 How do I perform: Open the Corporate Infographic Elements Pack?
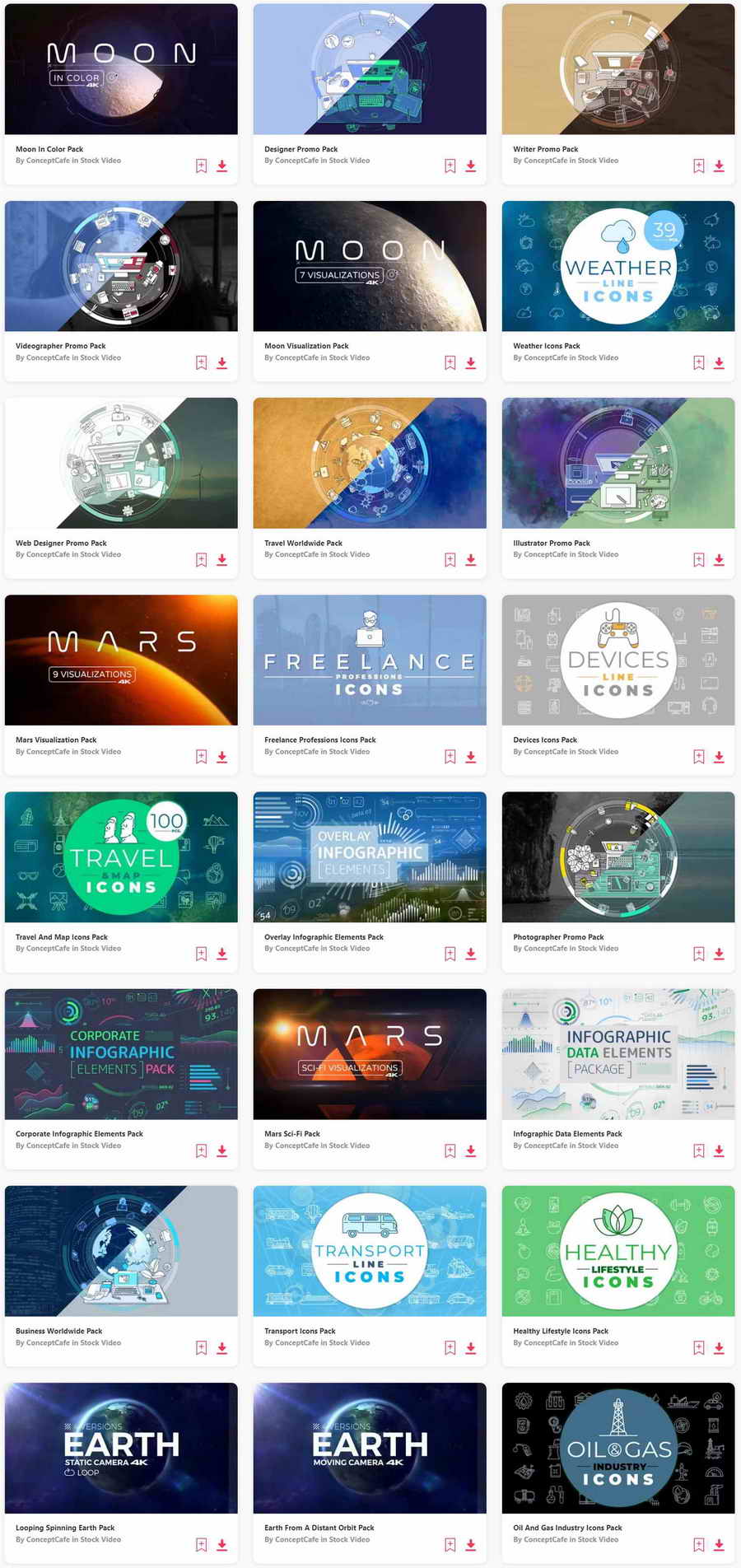click(x=121, y=1053)
